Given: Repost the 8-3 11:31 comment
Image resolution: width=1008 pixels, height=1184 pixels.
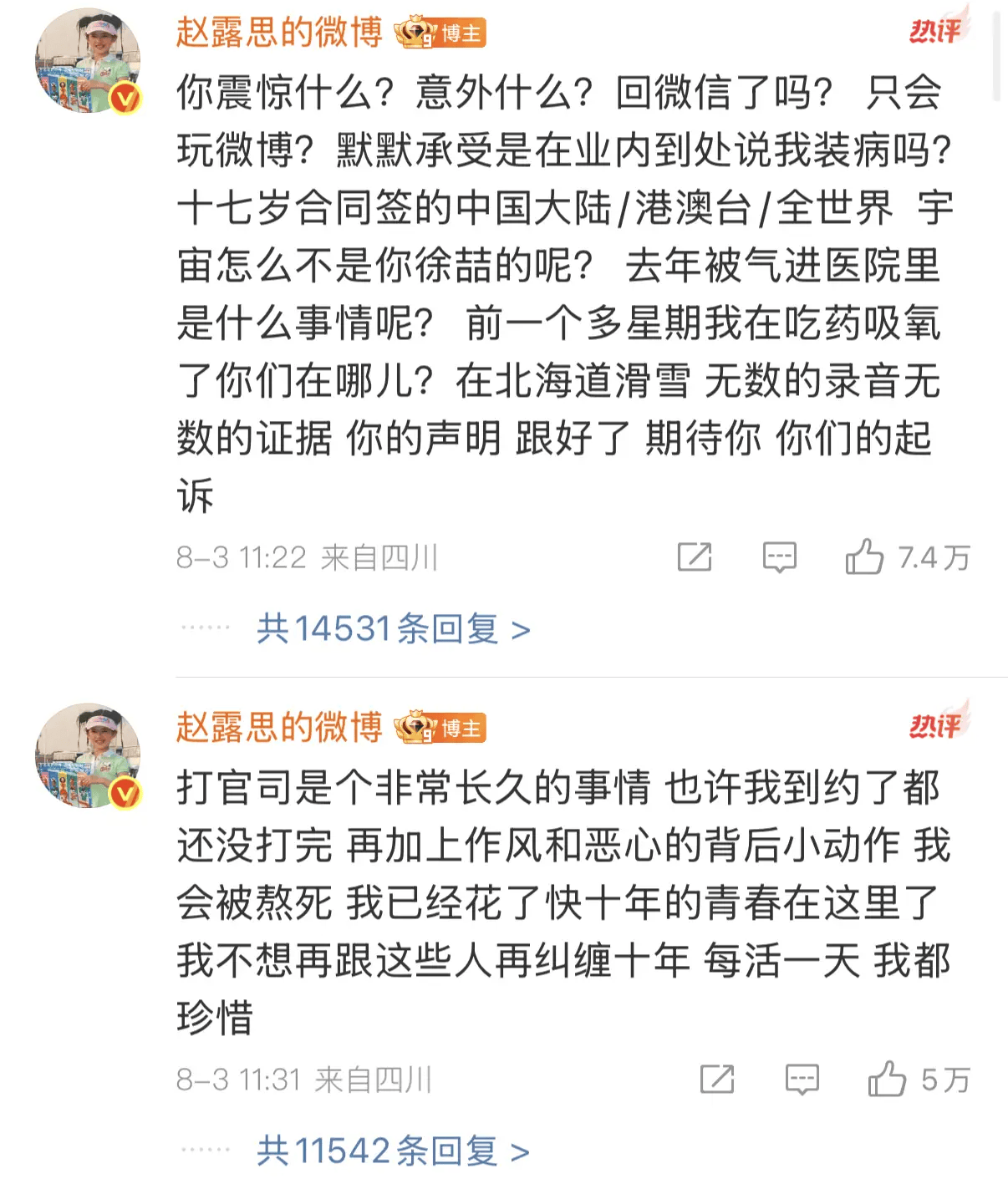Looking at the screenshot, I should click(716, 1080).
